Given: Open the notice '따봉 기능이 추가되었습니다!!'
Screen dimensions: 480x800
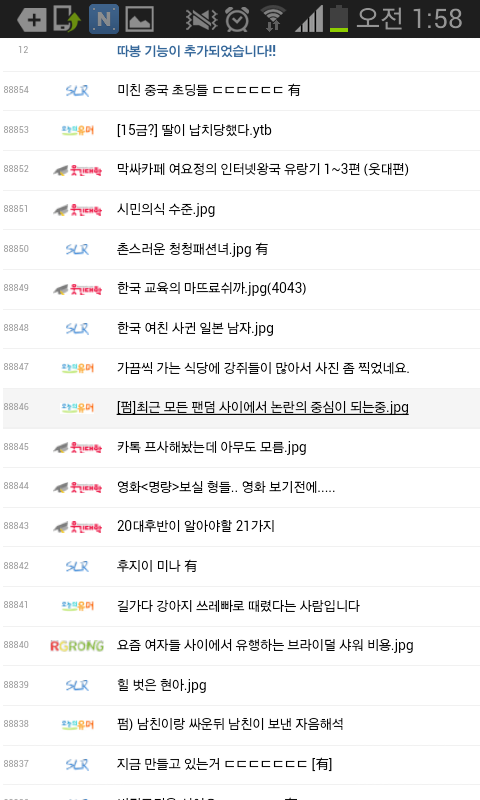Looking at the screenshot, I should click(196, 51).
